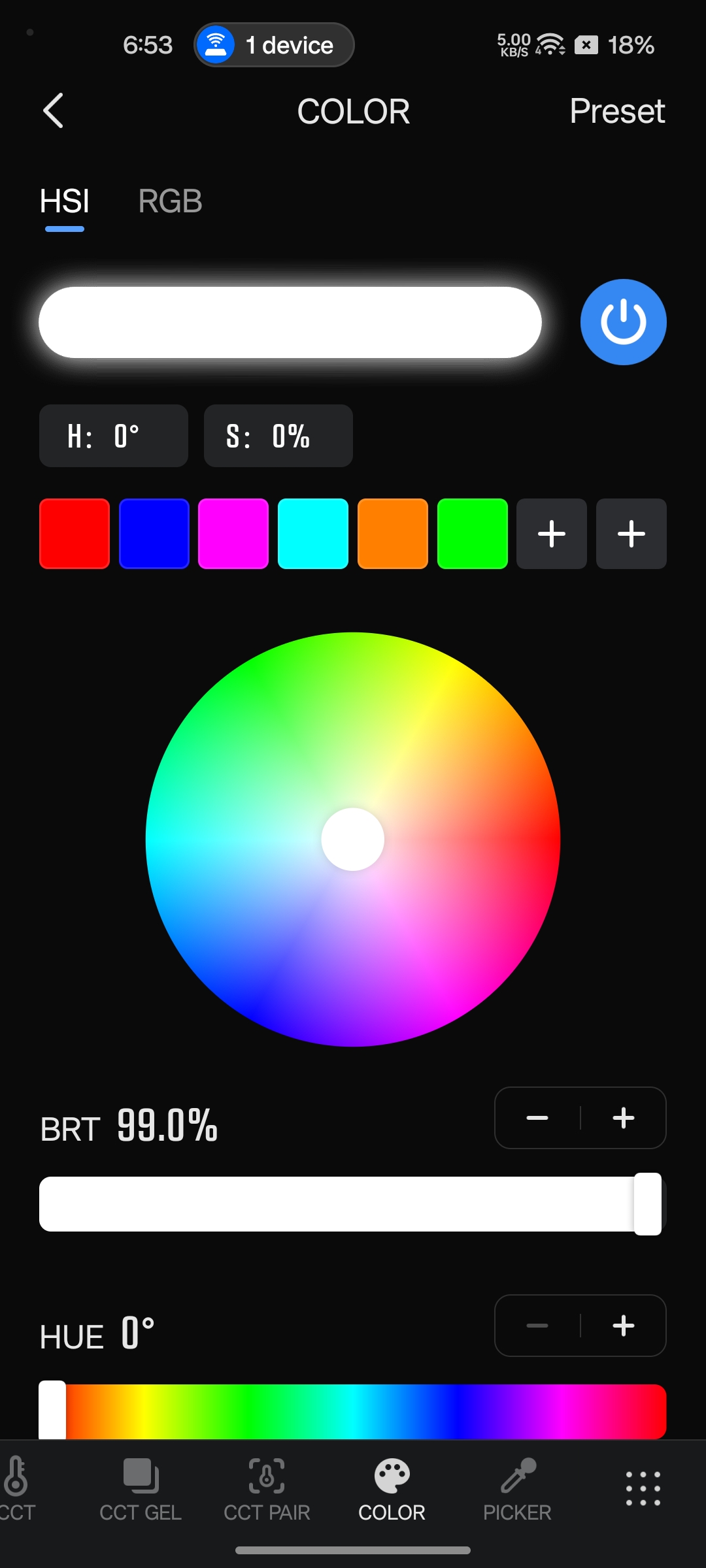Screen dimensions: 706x1568
Task: Tap the H hue value field
Action: pyautogui.click(x=114, y=436)
